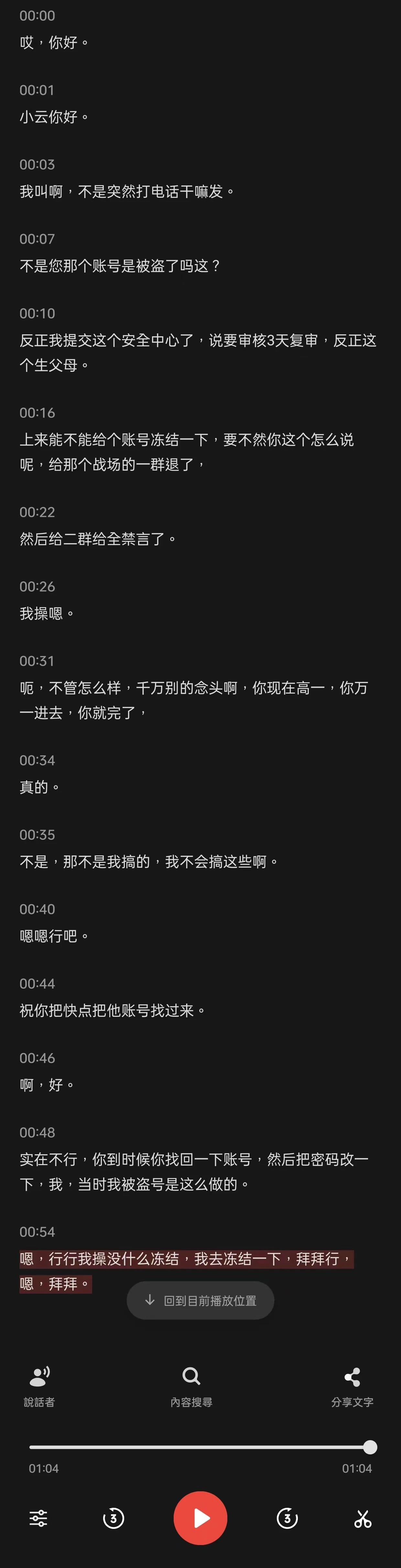Select the 00:48 transcript segment
This screenshot has height=1568, width=401.
pyautogui.click(x=193, y=1171)
